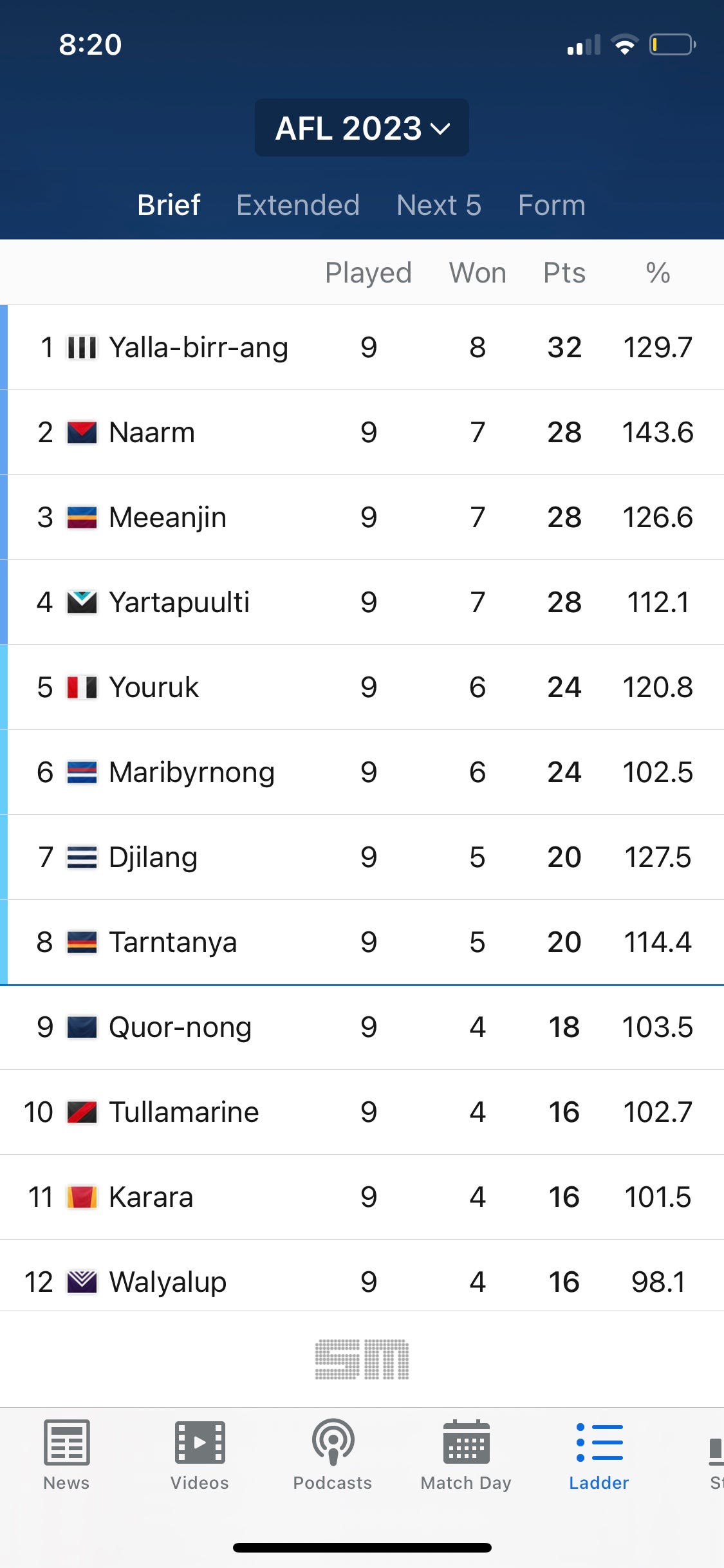This screenshot has height=1568, width=724.
Task: Select the Yartapuulti team row
Action: coord(362,602)
